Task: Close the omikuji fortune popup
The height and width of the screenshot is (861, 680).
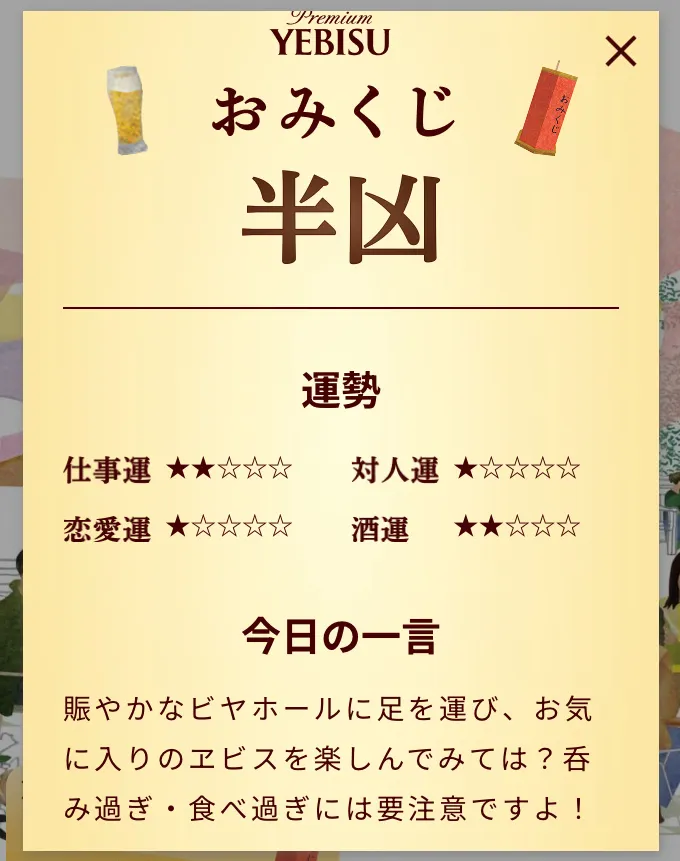Action: (x=620, y=51)
